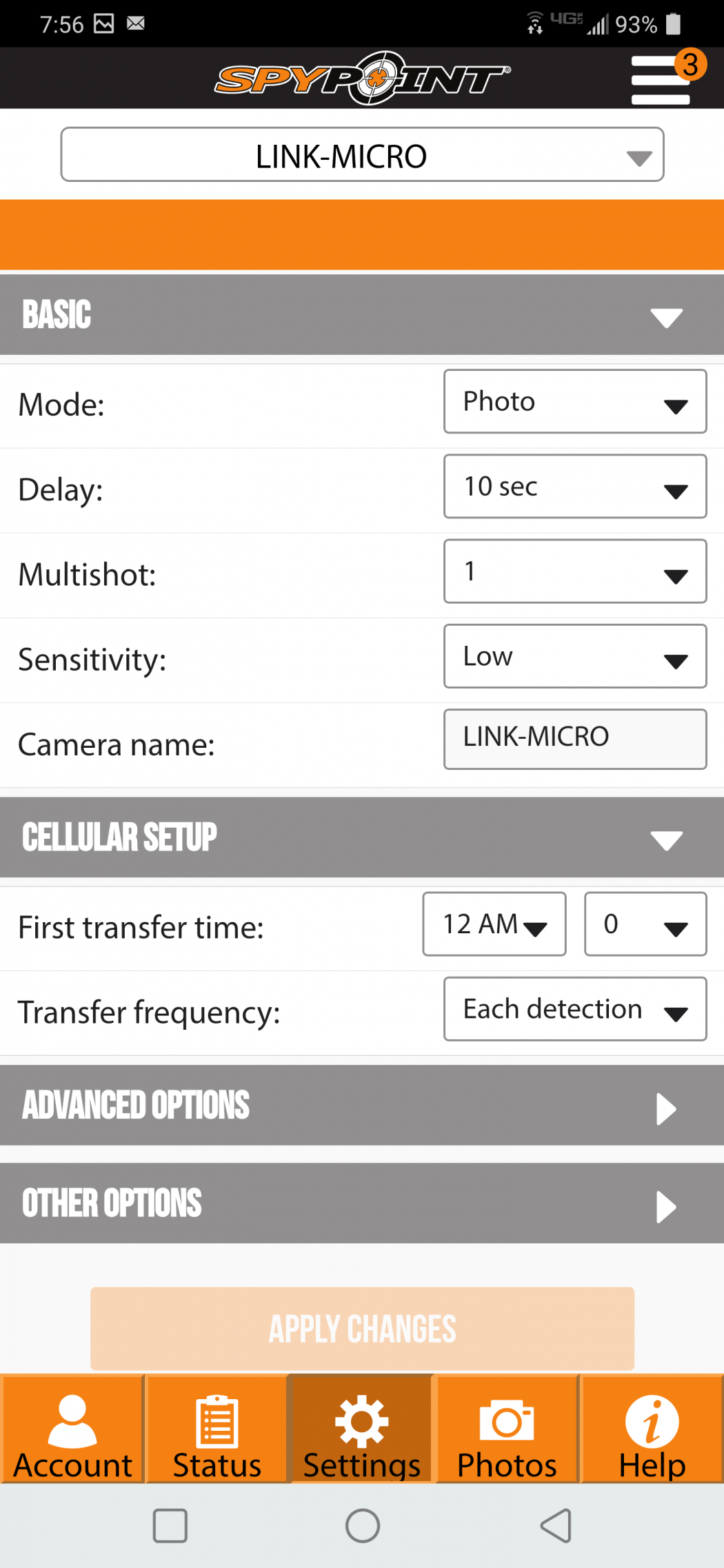Go to the Status tab
The width and height of the screenshot is (724, 1568).
click(217, 1429)
